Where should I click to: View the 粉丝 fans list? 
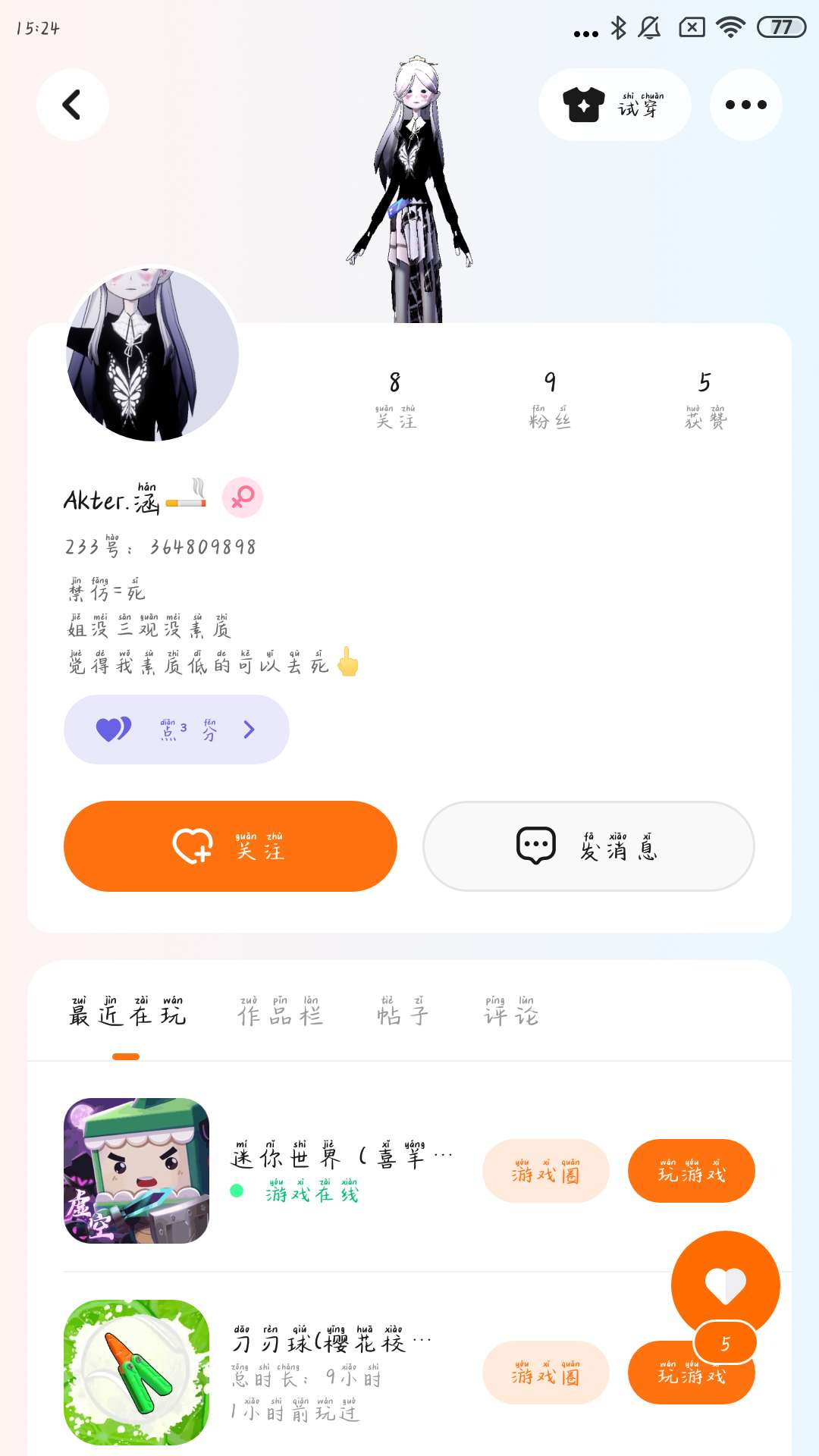[550, 400]
